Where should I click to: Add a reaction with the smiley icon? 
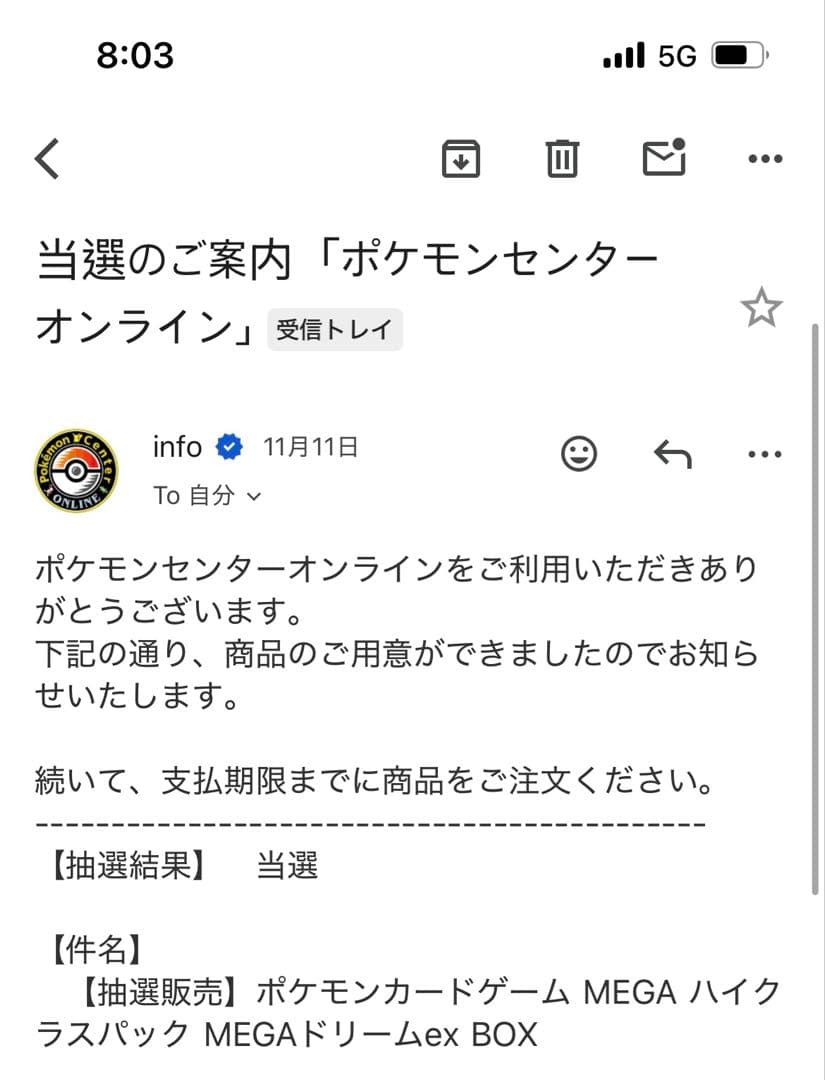(579, 454)
